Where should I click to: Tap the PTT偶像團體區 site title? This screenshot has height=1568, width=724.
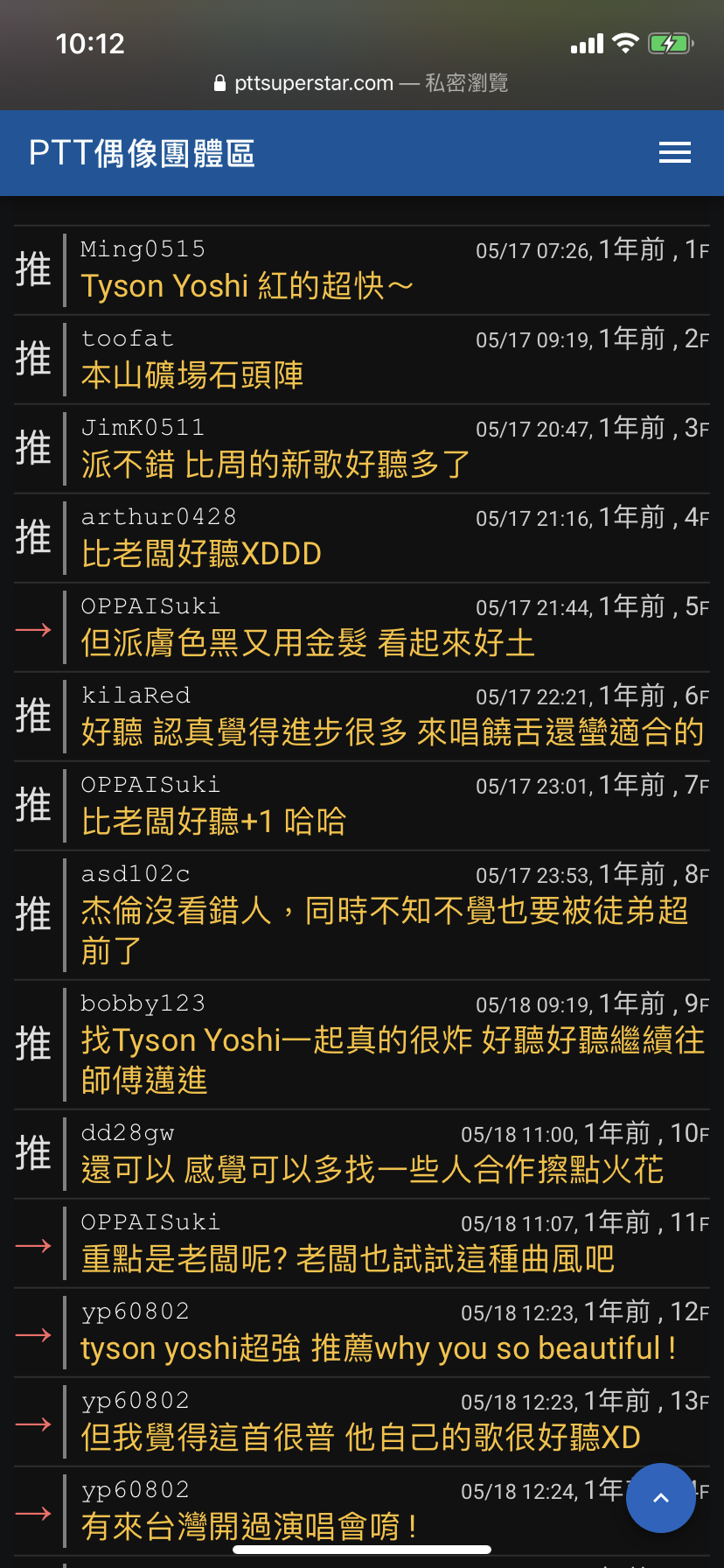click(x=142, y=153)
